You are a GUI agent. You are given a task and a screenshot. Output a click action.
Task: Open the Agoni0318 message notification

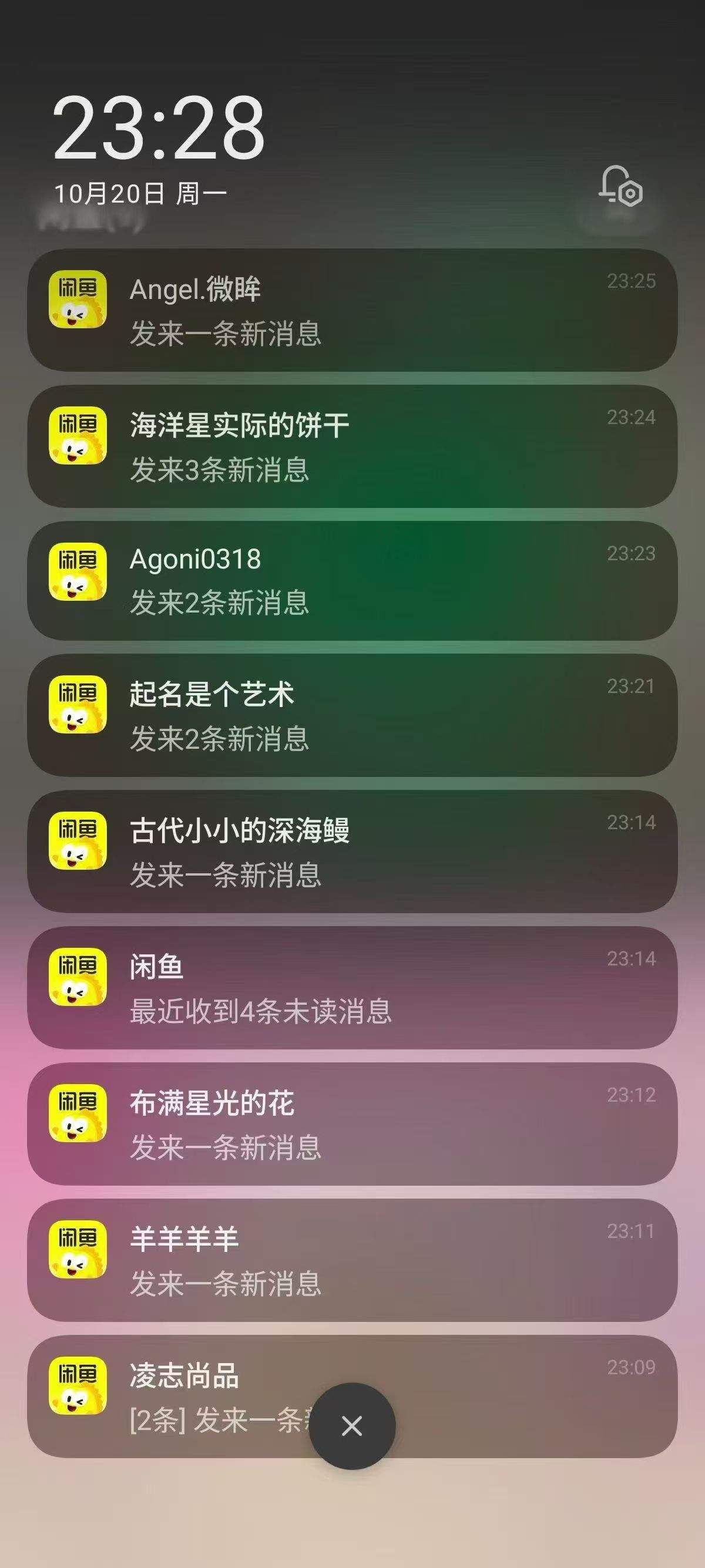click(x=352, y=580)
